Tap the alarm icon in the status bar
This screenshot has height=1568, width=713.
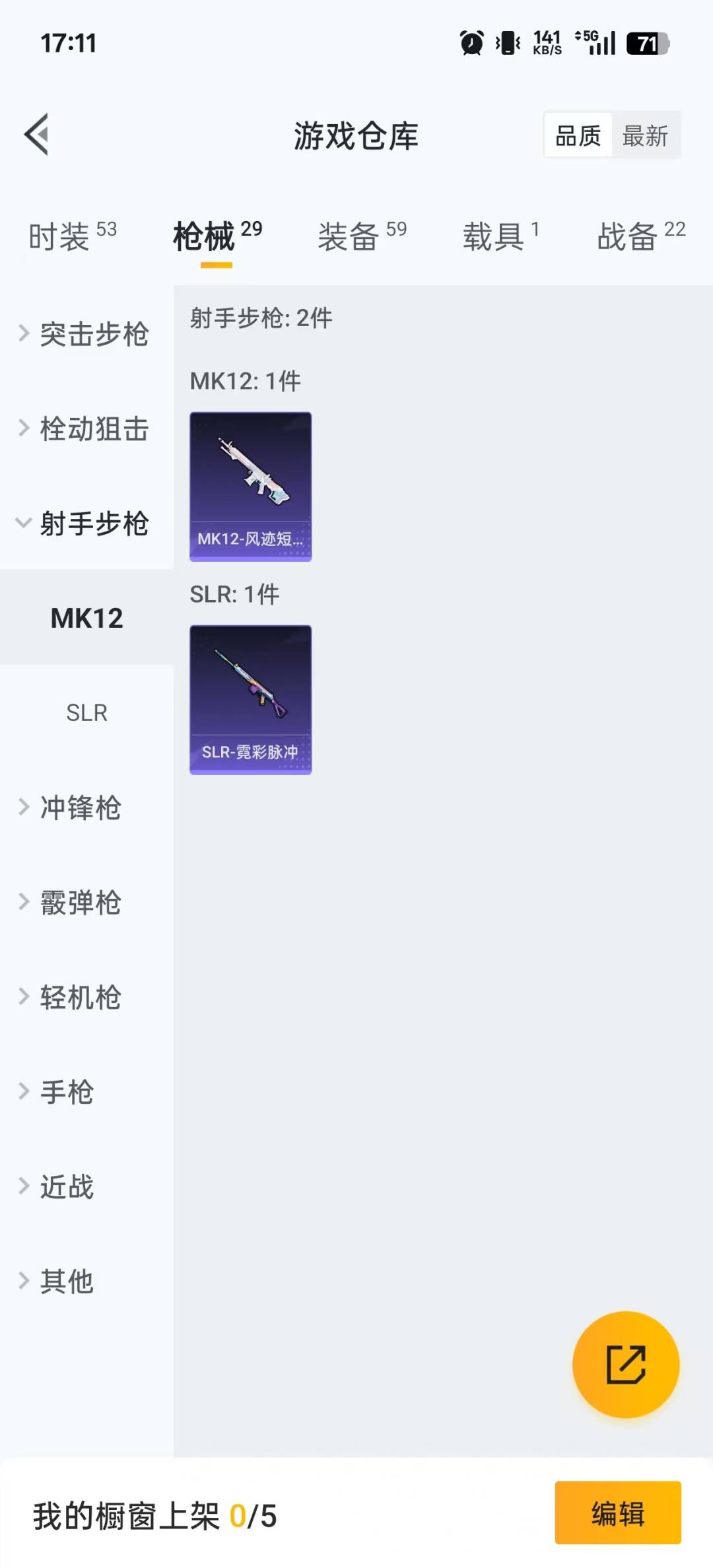(x=471, y=42)
